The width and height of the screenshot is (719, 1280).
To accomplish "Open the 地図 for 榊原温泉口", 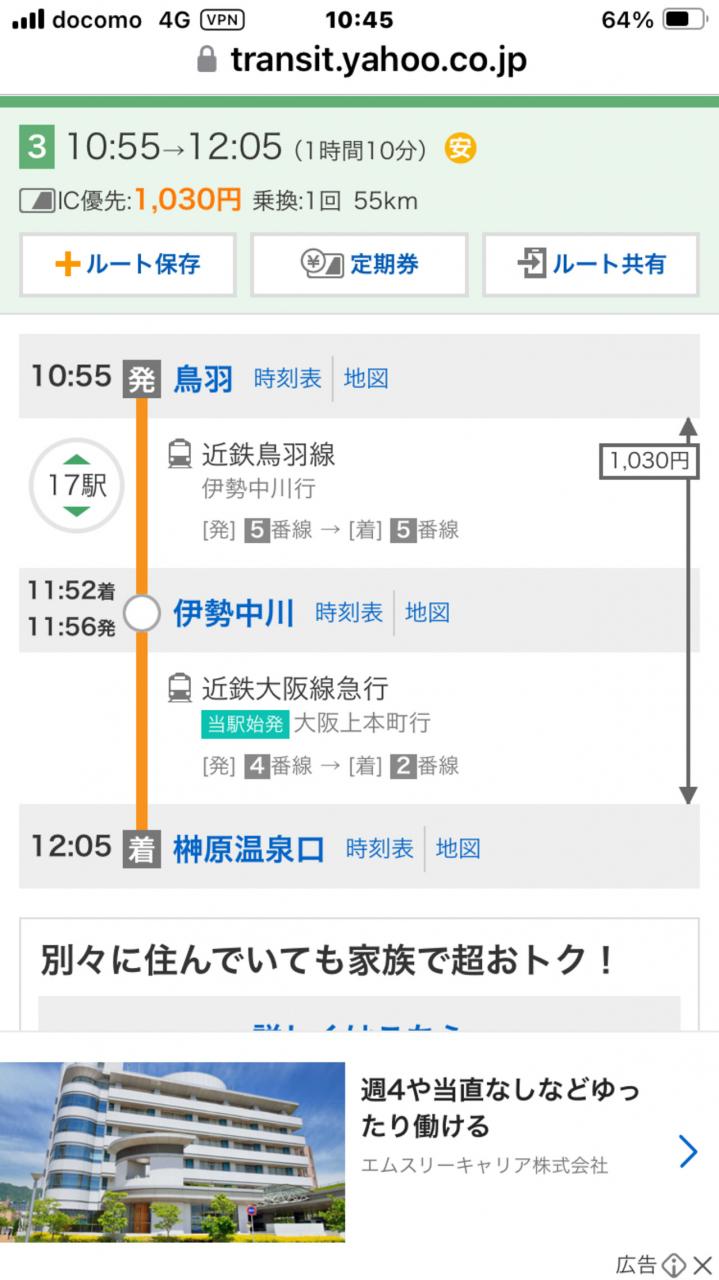I will click(458, 849).
